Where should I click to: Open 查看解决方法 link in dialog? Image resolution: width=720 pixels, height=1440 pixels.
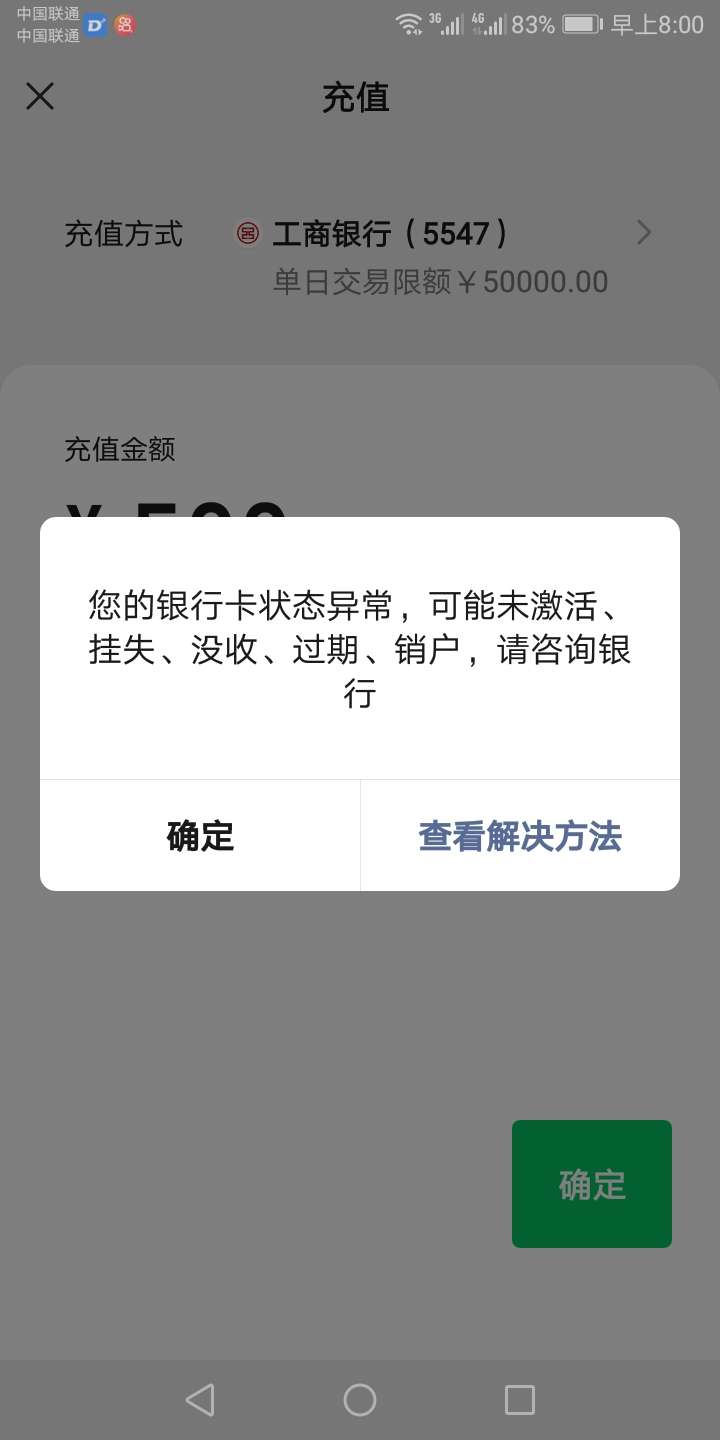pos(520,836)
